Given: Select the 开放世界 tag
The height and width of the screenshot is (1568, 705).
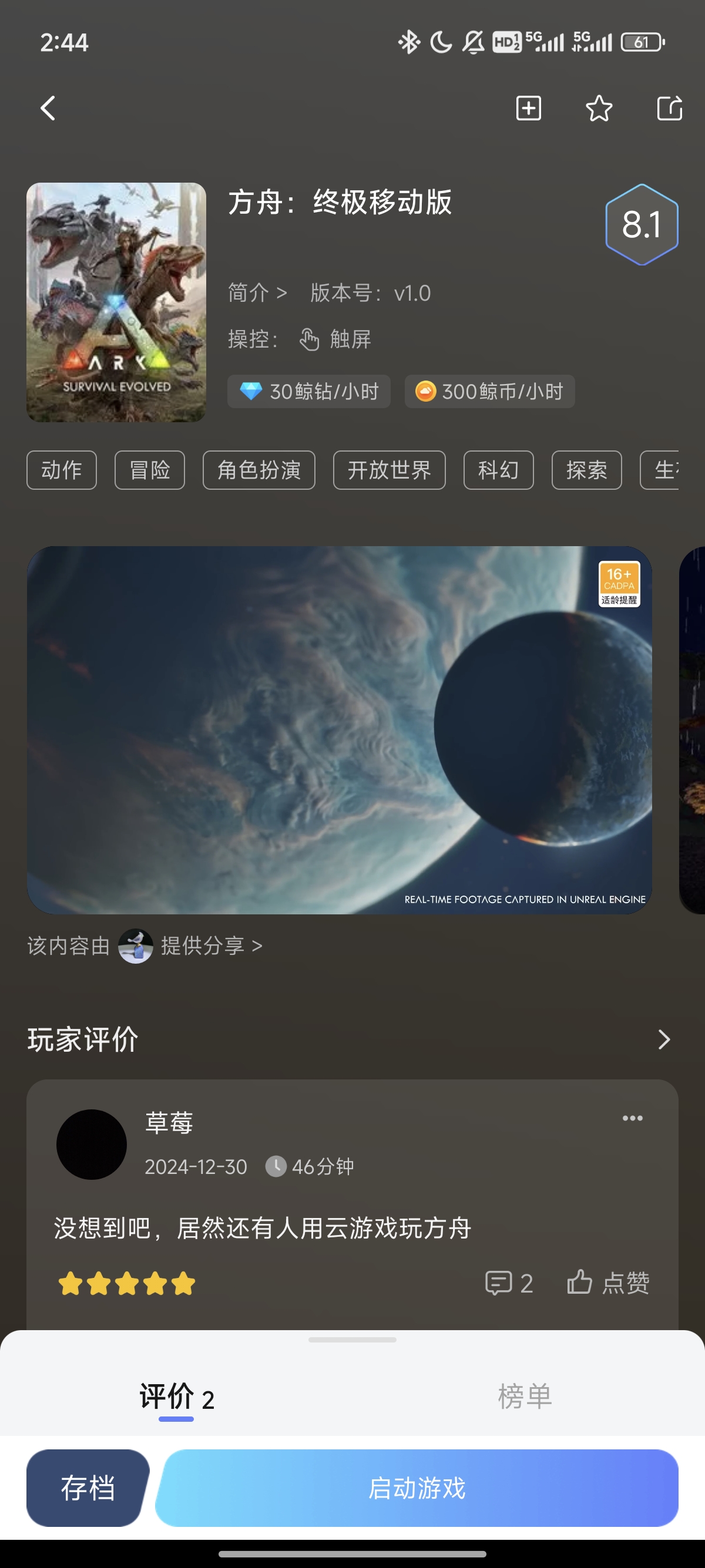Looking at the screenshot, I should tap(389, 470).
